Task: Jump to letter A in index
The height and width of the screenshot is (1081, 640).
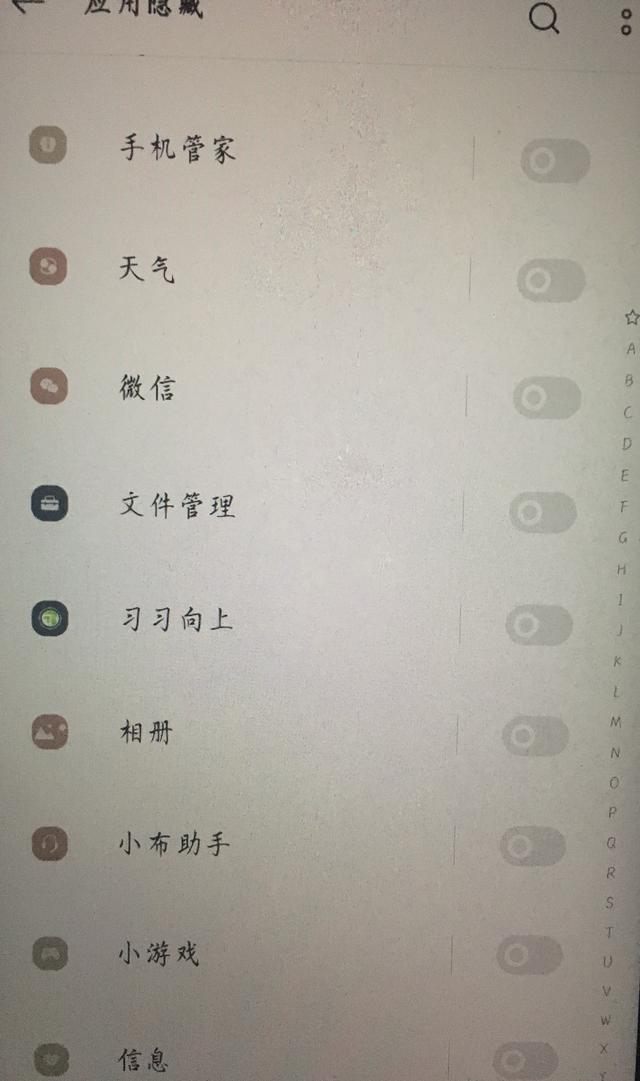Action: 630,349
